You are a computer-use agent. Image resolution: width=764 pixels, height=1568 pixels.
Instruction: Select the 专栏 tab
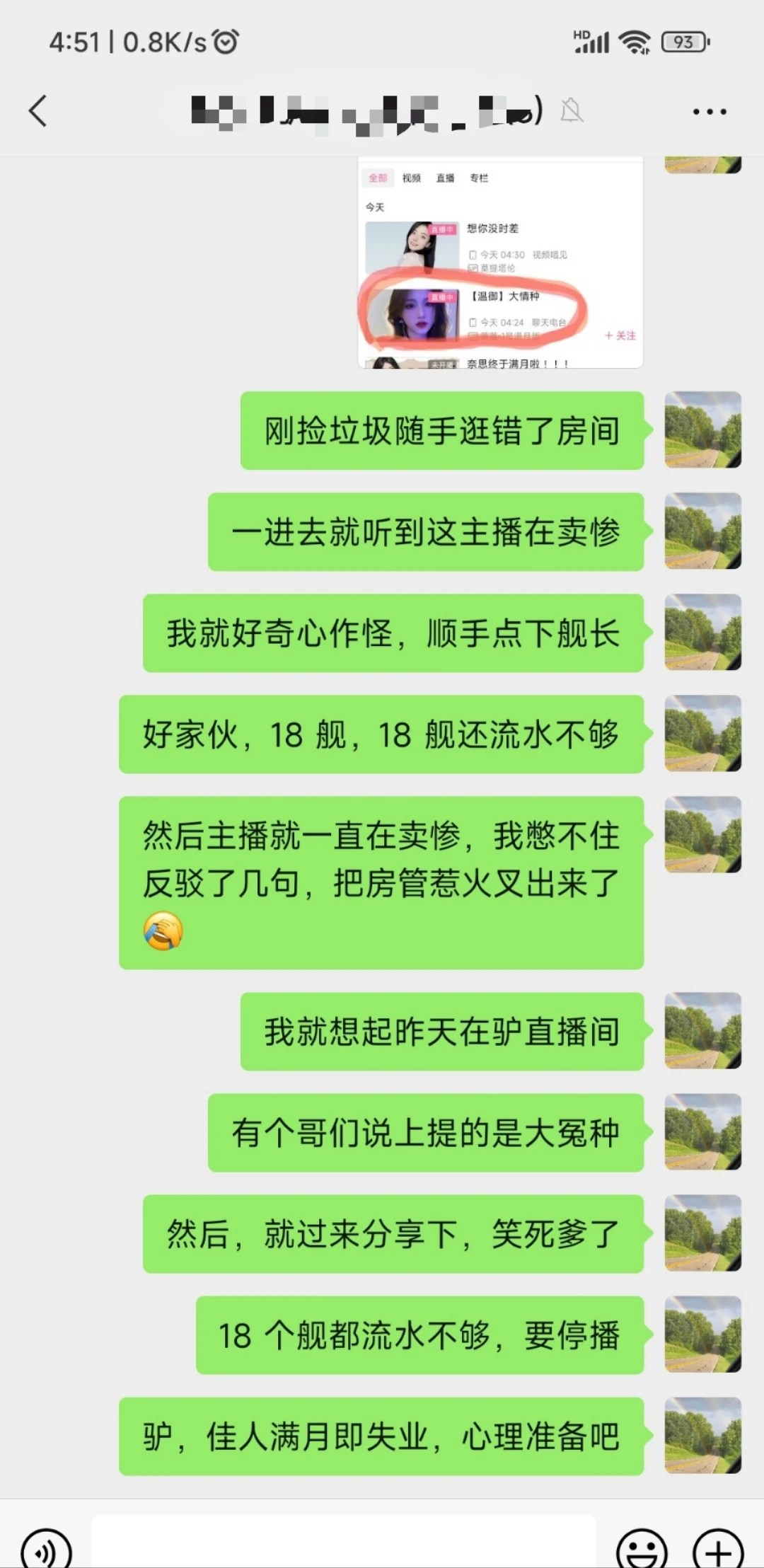pyautogui.click(x=479, y=178)
